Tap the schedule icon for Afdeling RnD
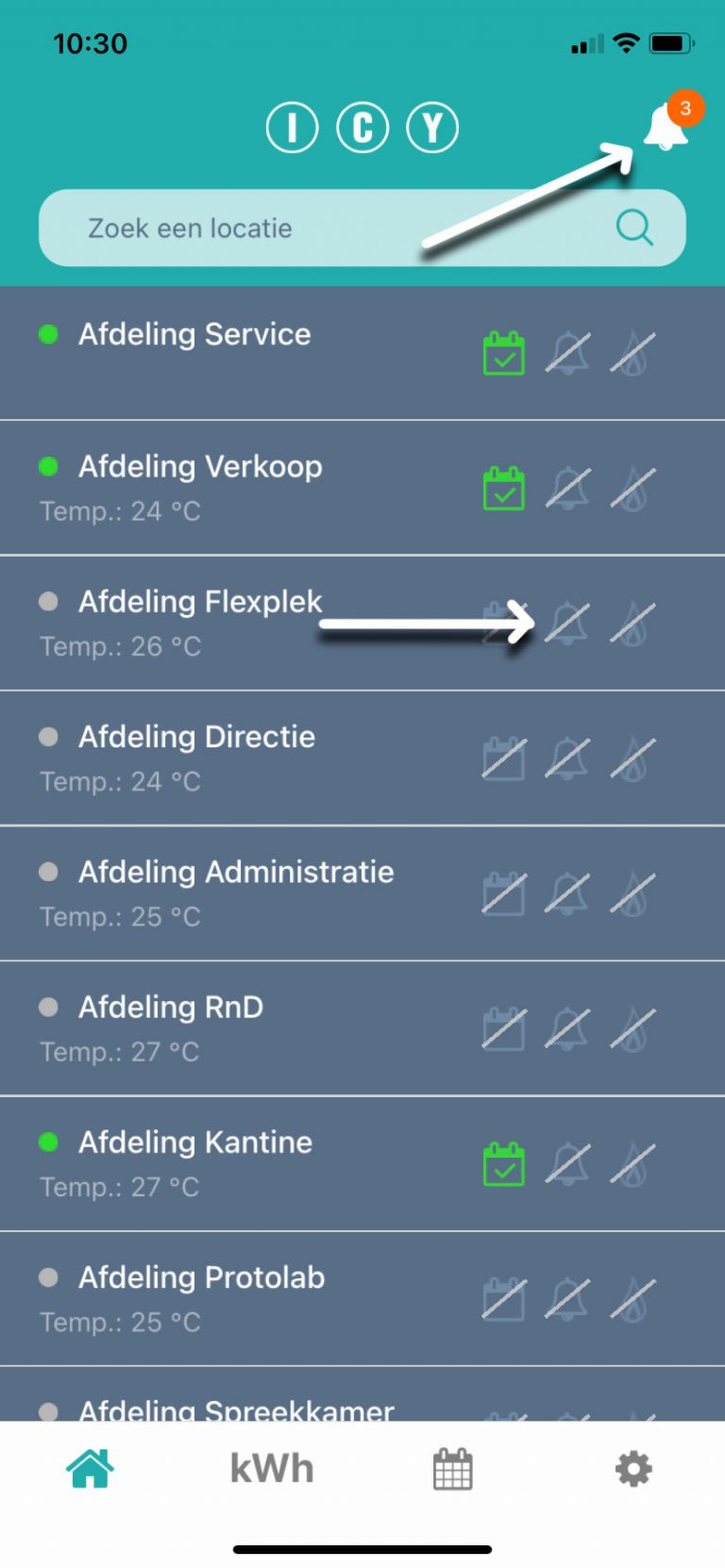Image resolution: width=725 pixels, height=1568 pixels. [x=503, y=1029]
